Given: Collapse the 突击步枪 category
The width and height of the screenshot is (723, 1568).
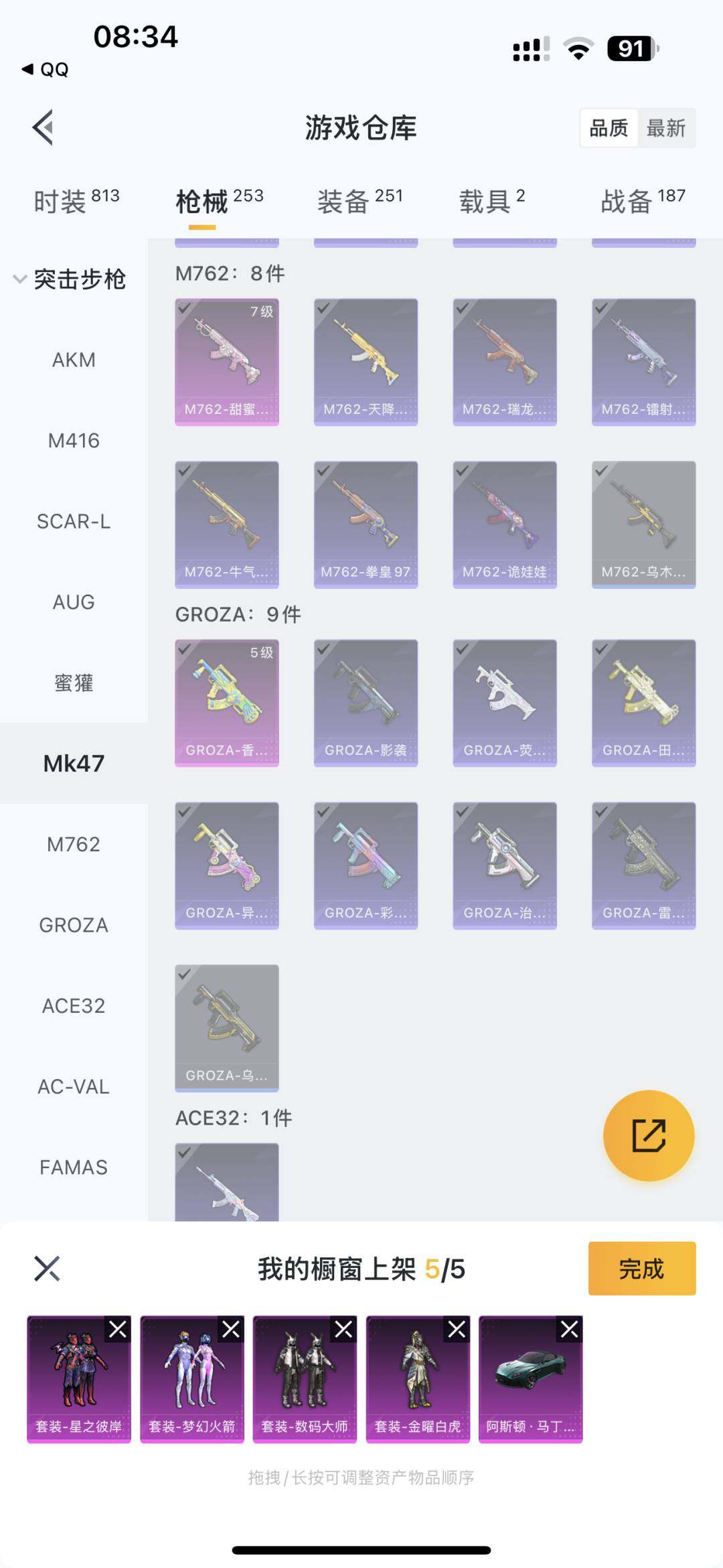Looking at the screenshot, I should click(x=70, y=279).
